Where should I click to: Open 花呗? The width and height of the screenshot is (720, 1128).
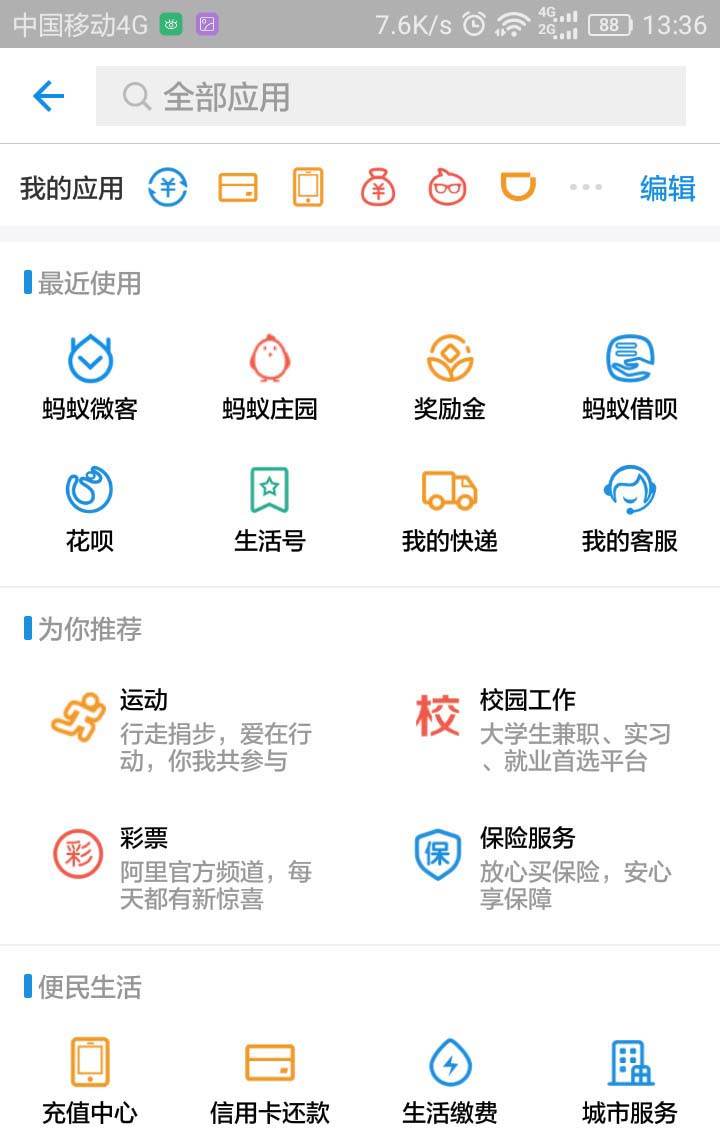click(x=90, y=509)
